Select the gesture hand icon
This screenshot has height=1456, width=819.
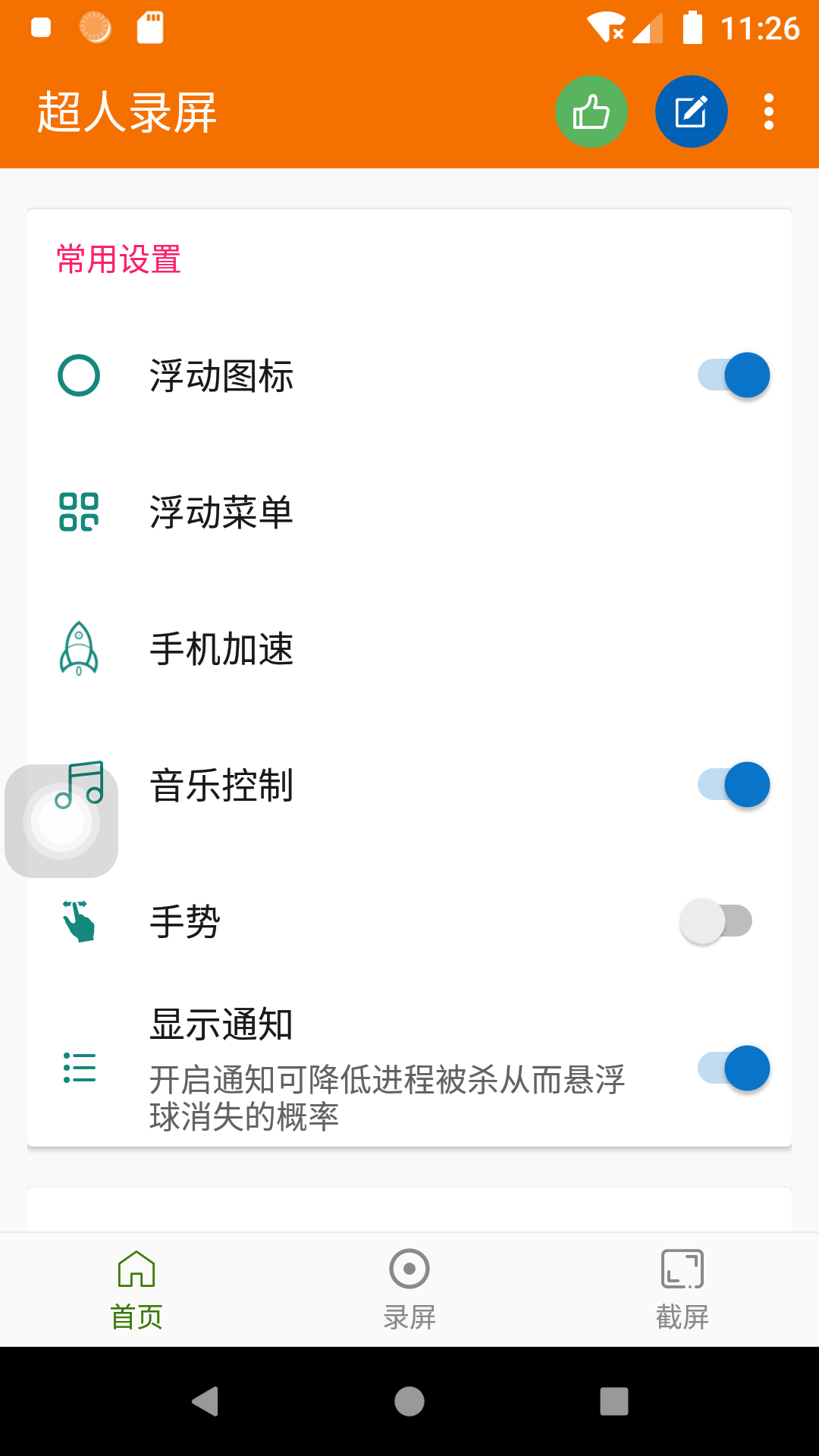(x=78, y=921)
